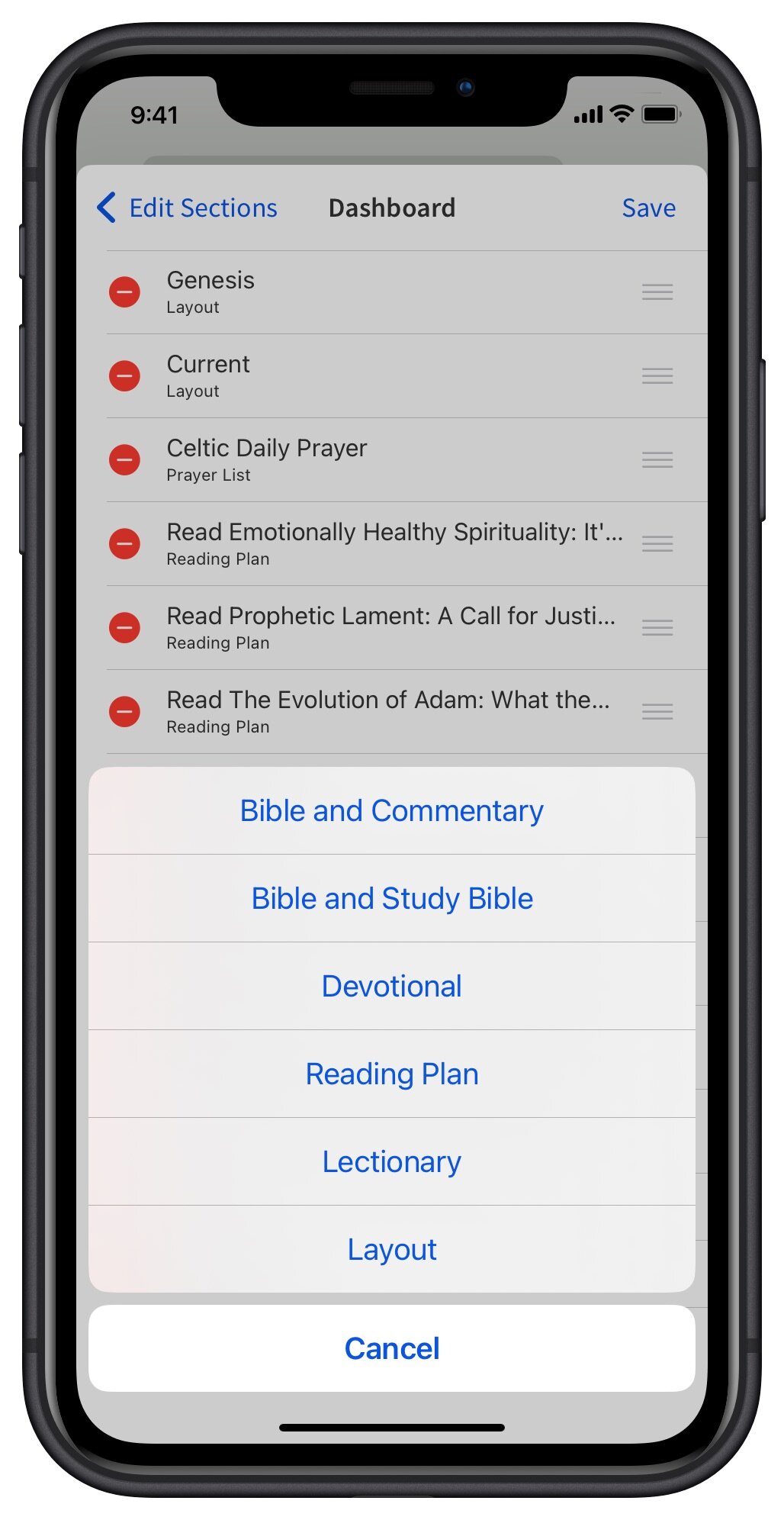Delete The Evolution of Adam reading plan
This screenshot has width=784, height=1520.
point(124,712)
